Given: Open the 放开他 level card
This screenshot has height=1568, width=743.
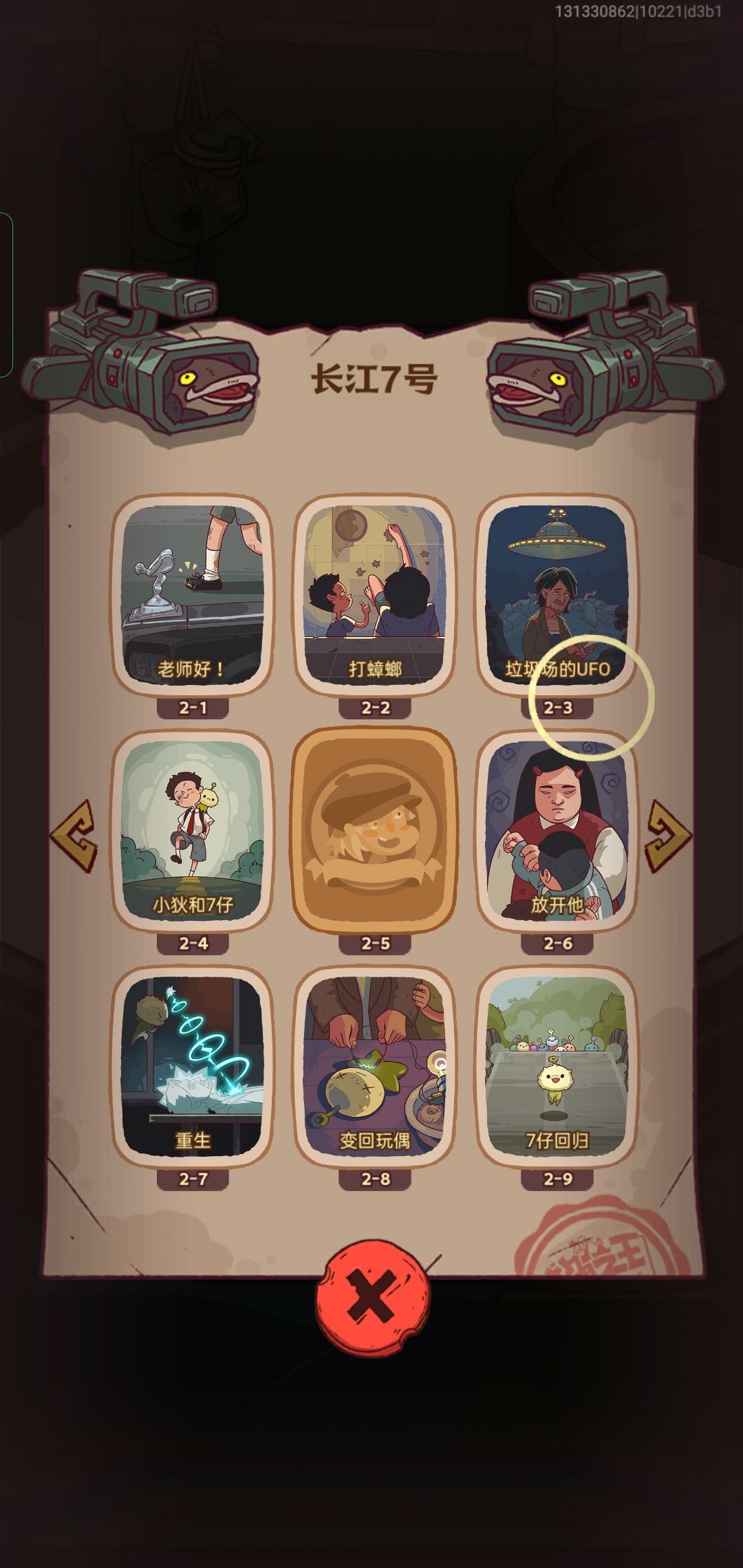Looking at the screenshot, I should (x=557, y=831).
